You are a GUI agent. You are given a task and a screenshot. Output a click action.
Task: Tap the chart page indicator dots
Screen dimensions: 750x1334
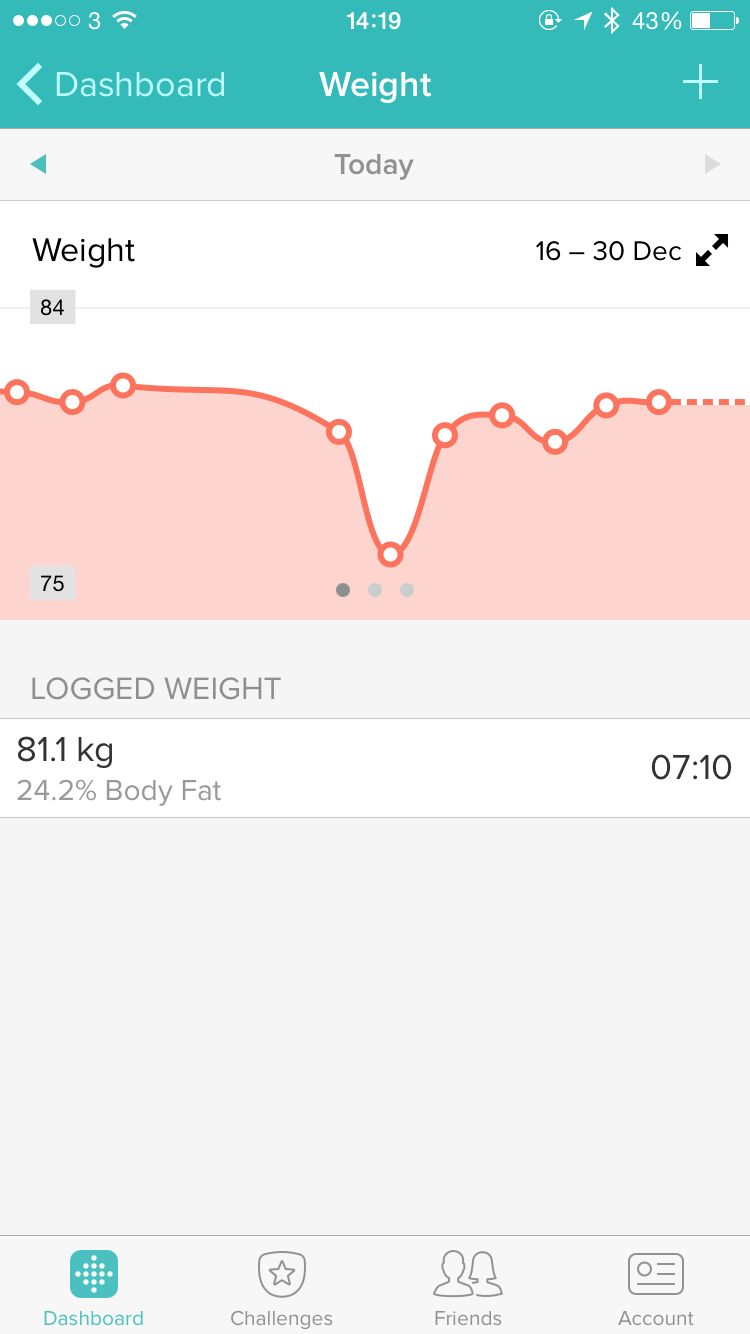click(375, 590)
